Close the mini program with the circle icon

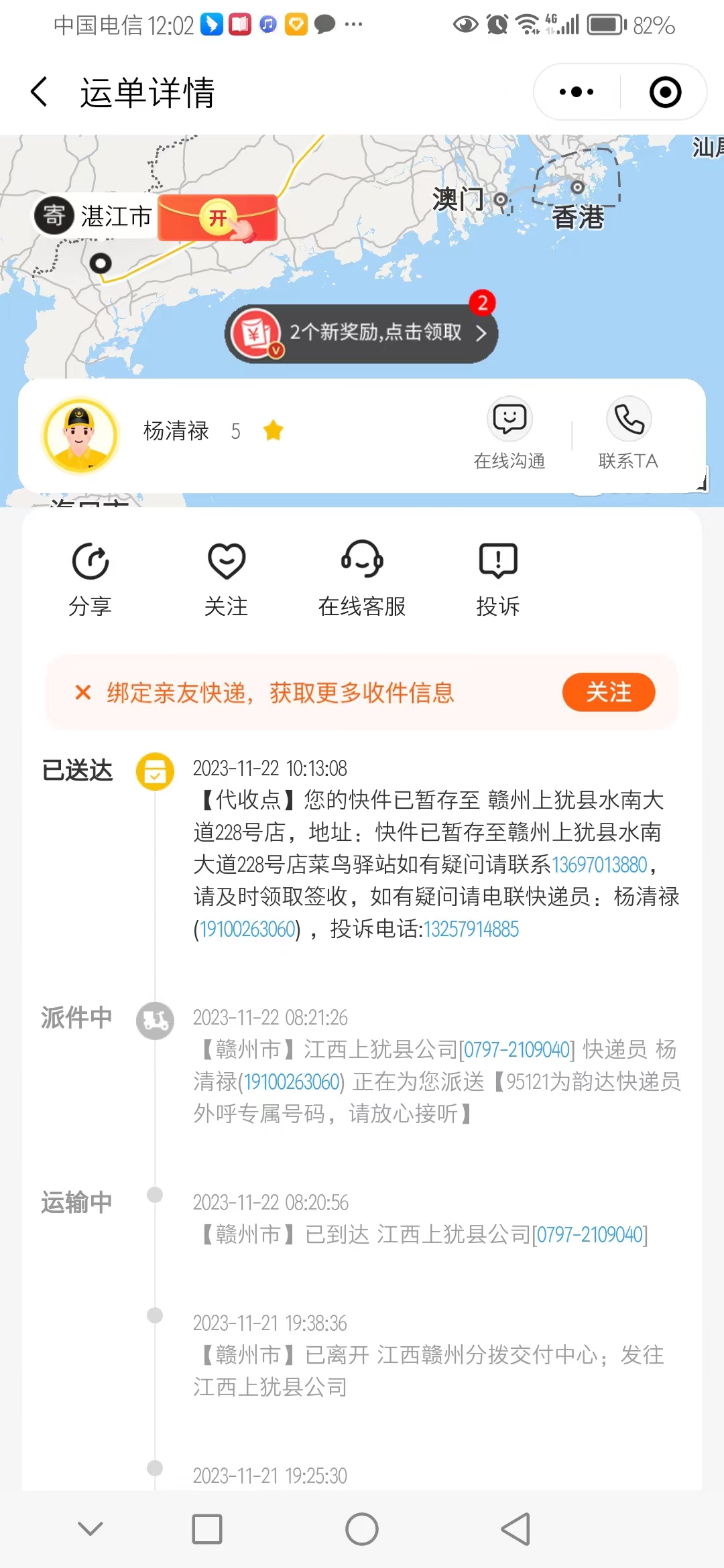tap(665, 92)
